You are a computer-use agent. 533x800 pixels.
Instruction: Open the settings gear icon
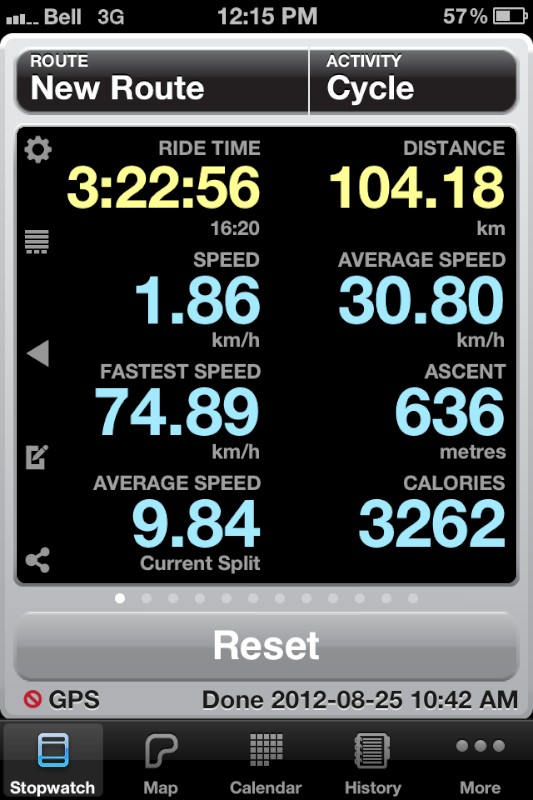coord(38,149)
